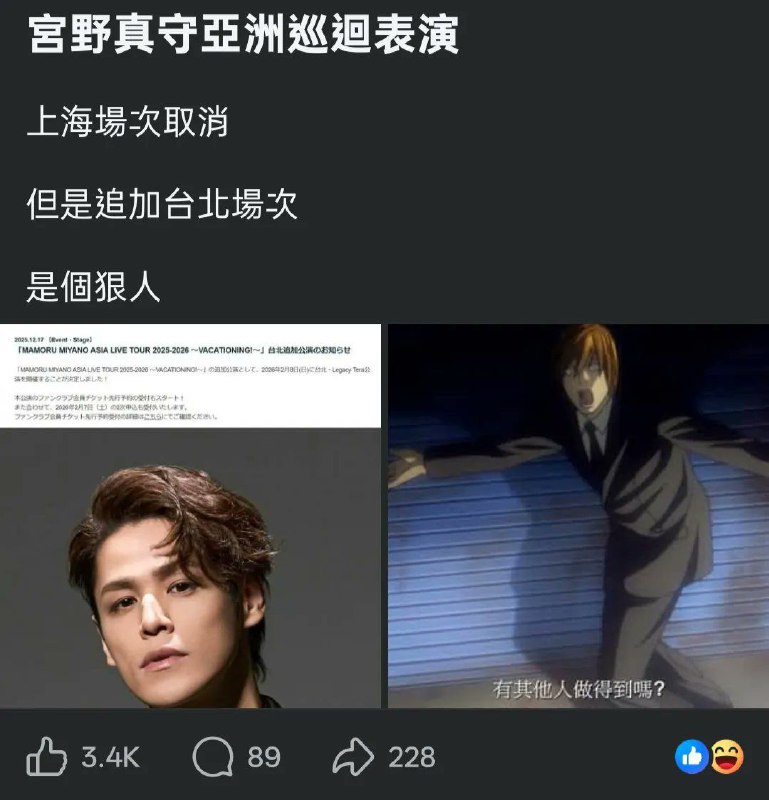Like this post with thumbs up

point(47,757)
